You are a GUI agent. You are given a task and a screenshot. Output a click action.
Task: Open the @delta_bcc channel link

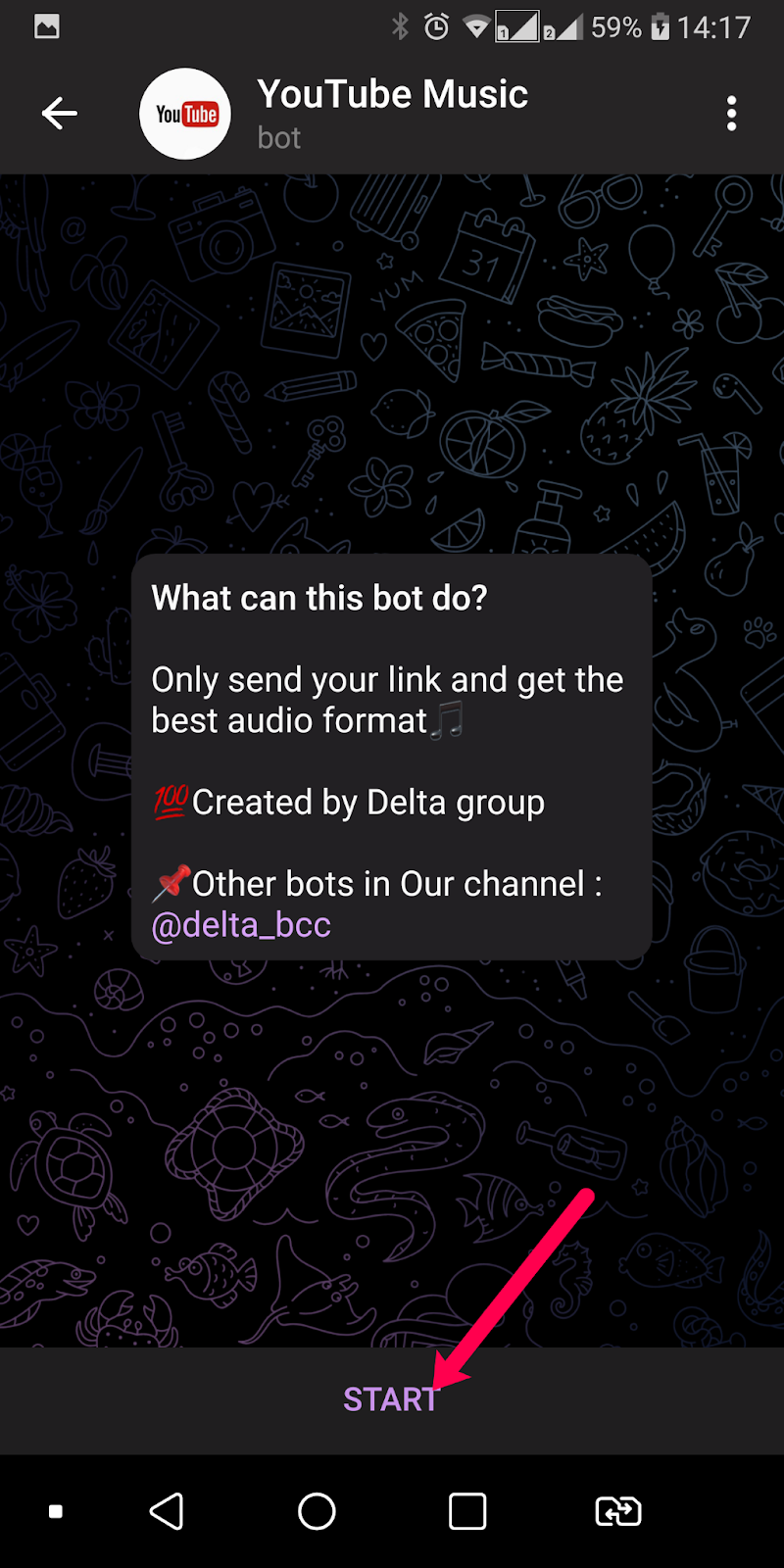pos(241,925)
